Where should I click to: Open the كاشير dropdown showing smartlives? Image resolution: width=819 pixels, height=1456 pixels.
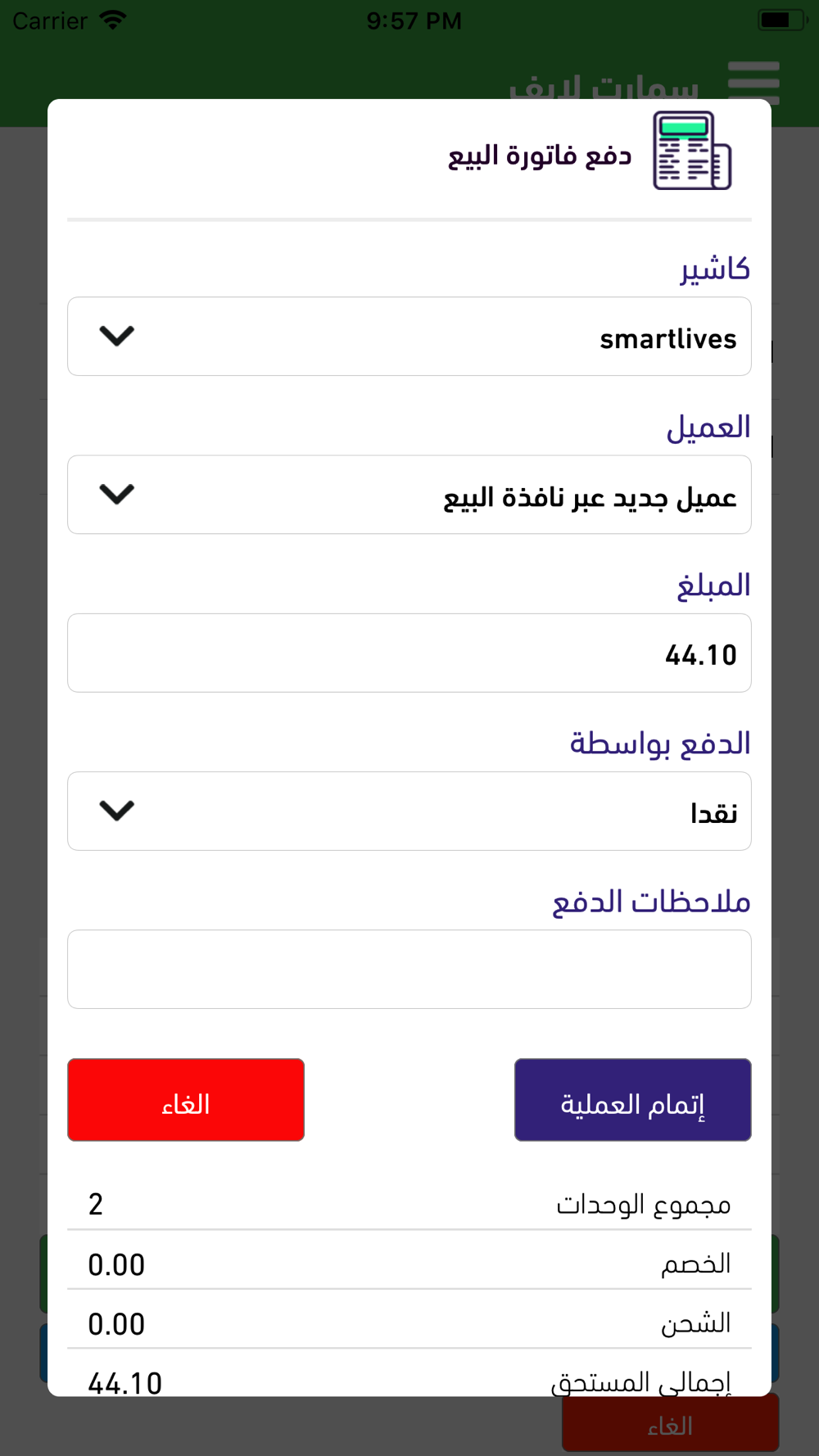click(x=409, y=337)
